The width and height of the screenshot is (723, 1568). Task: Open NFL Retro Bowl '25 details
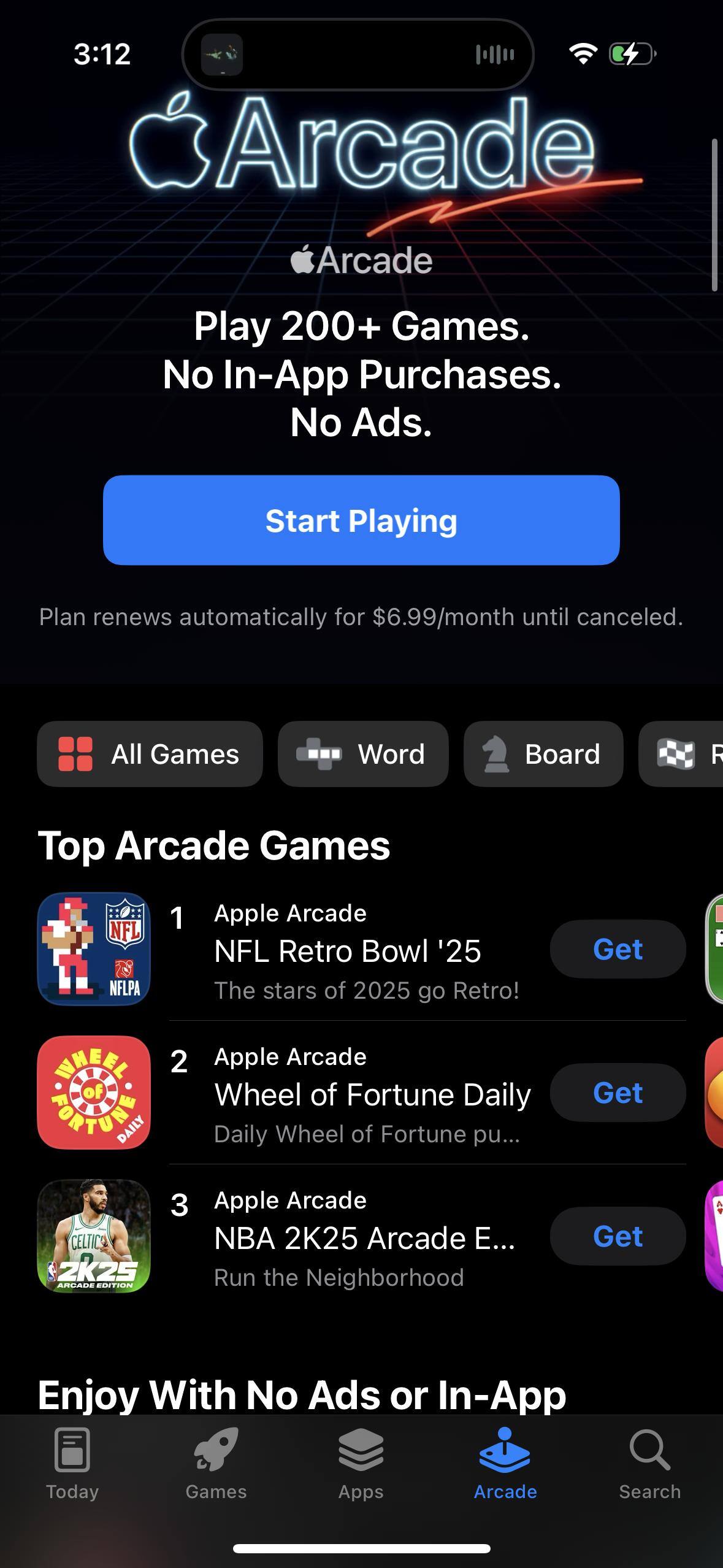(347, 951)
